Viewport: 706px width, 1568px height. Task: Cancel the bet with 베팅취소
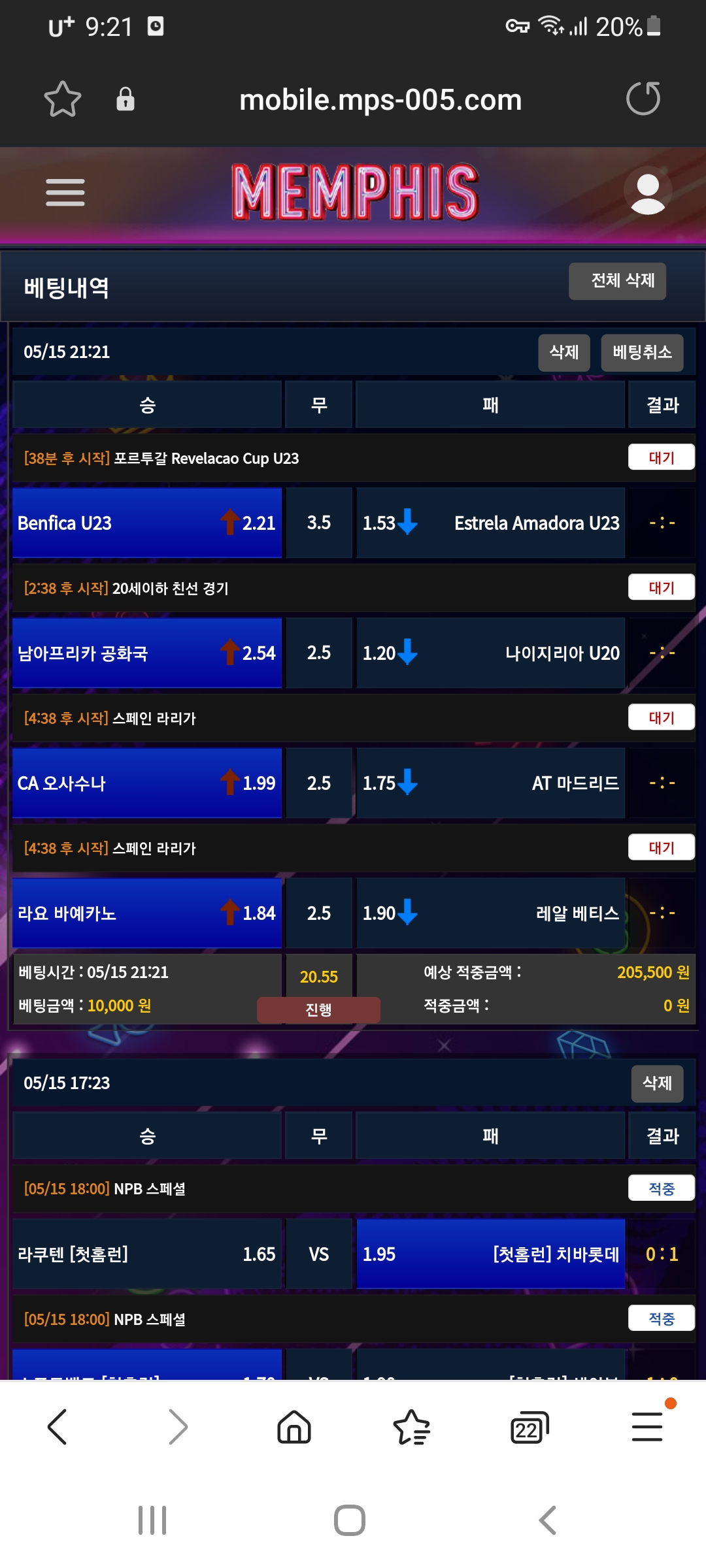click(642, 353)
